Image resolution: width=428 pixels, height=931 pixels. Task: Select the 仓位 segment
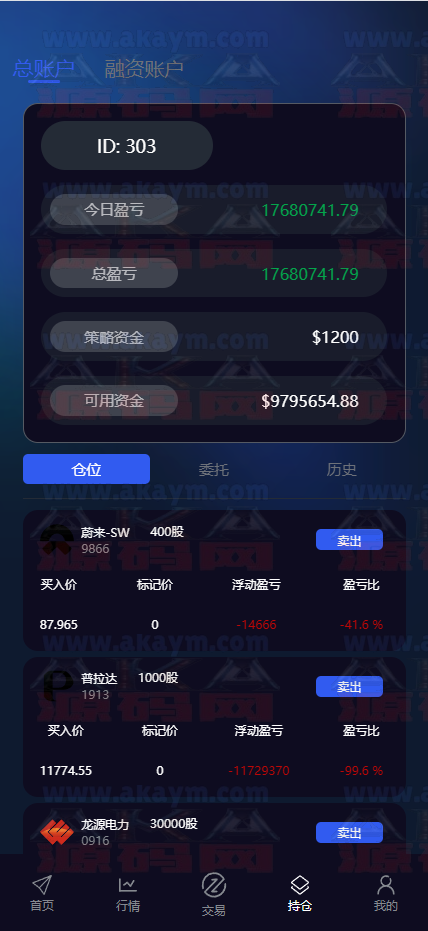87,470
